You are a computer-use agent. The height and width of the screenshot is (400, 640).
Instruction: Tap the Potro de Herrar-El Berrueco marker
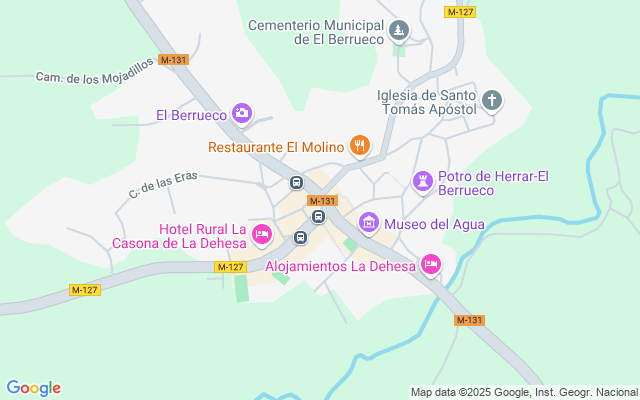click(x=423, y=181)
